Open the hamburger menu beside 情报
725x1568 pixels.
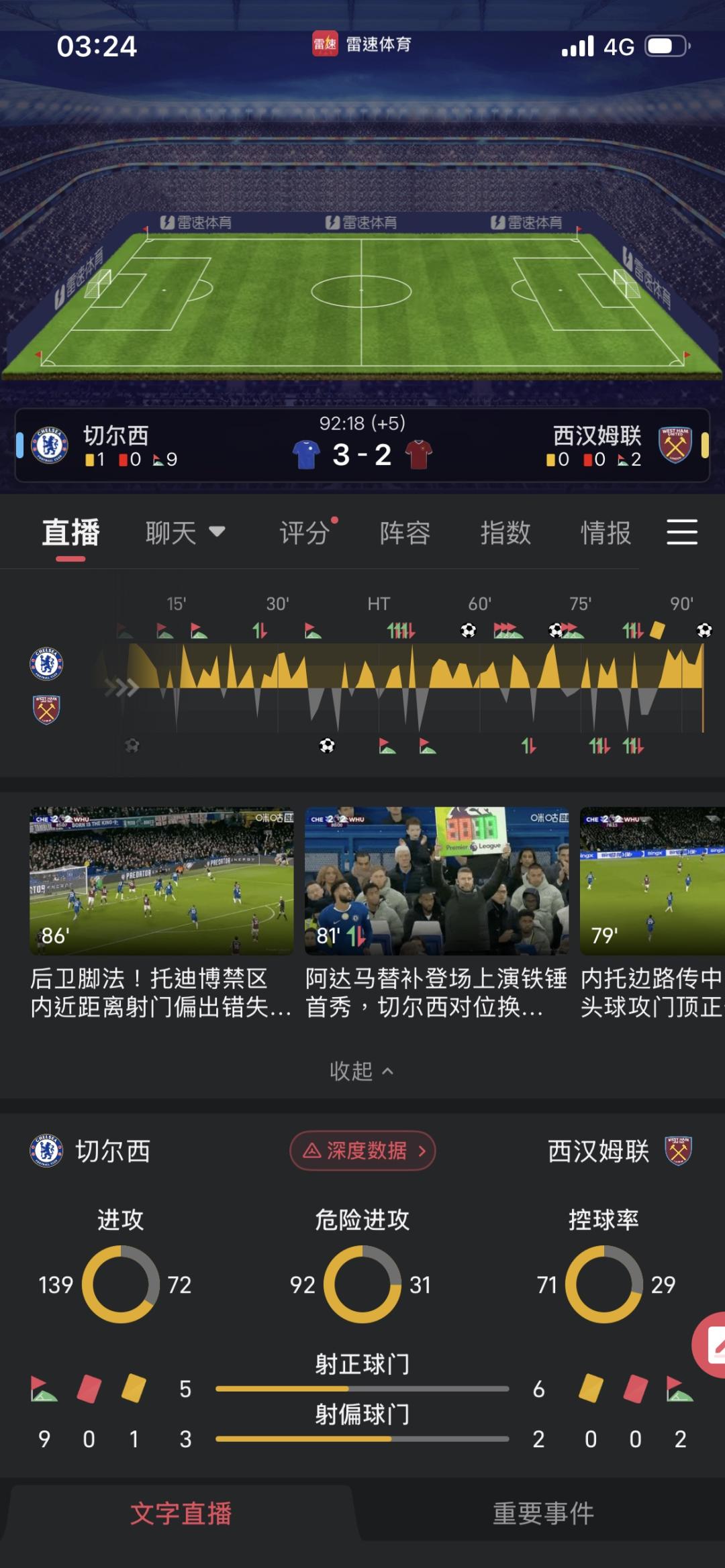click(x=681, y=532)
